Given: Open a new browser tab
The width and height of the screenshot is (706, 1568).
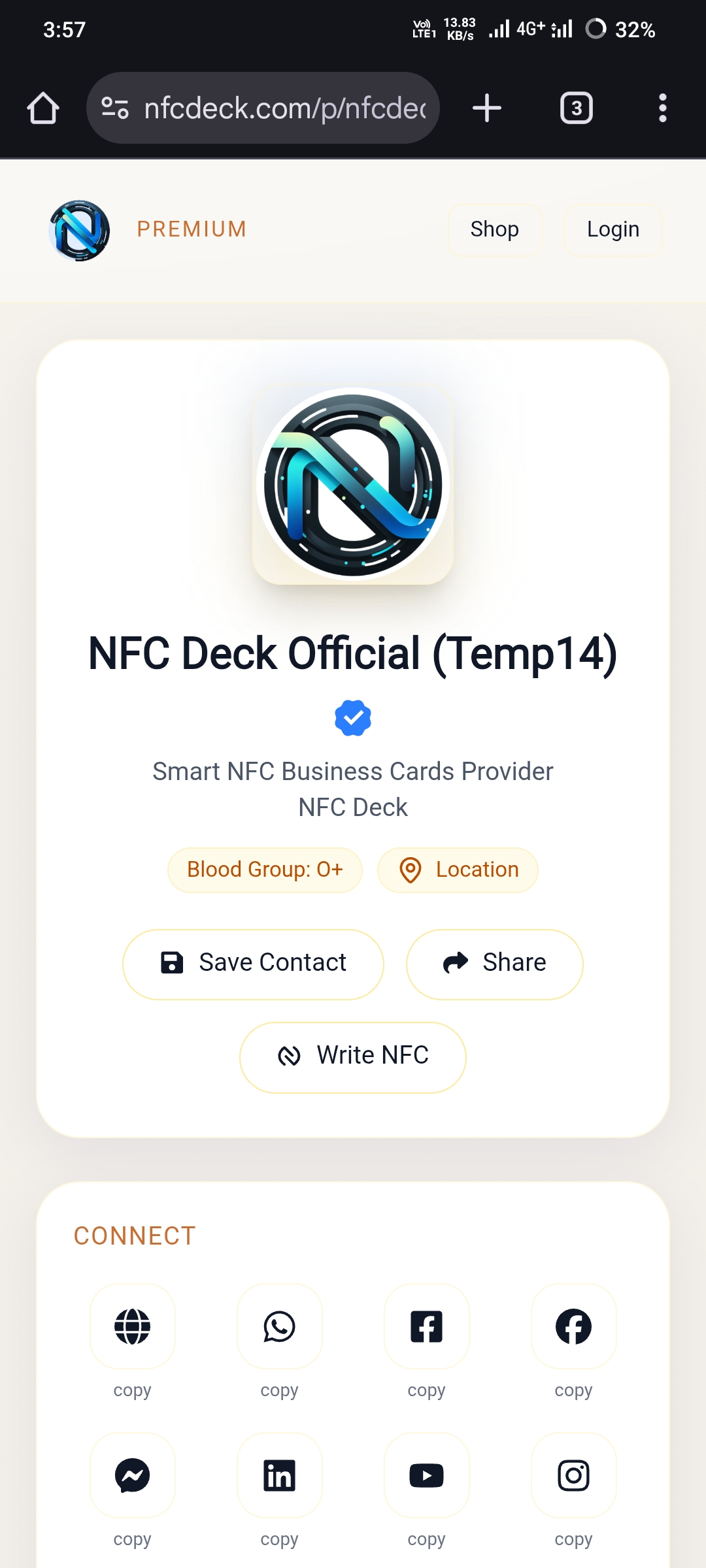Looking at the screenshot, I should coord(487,108).
